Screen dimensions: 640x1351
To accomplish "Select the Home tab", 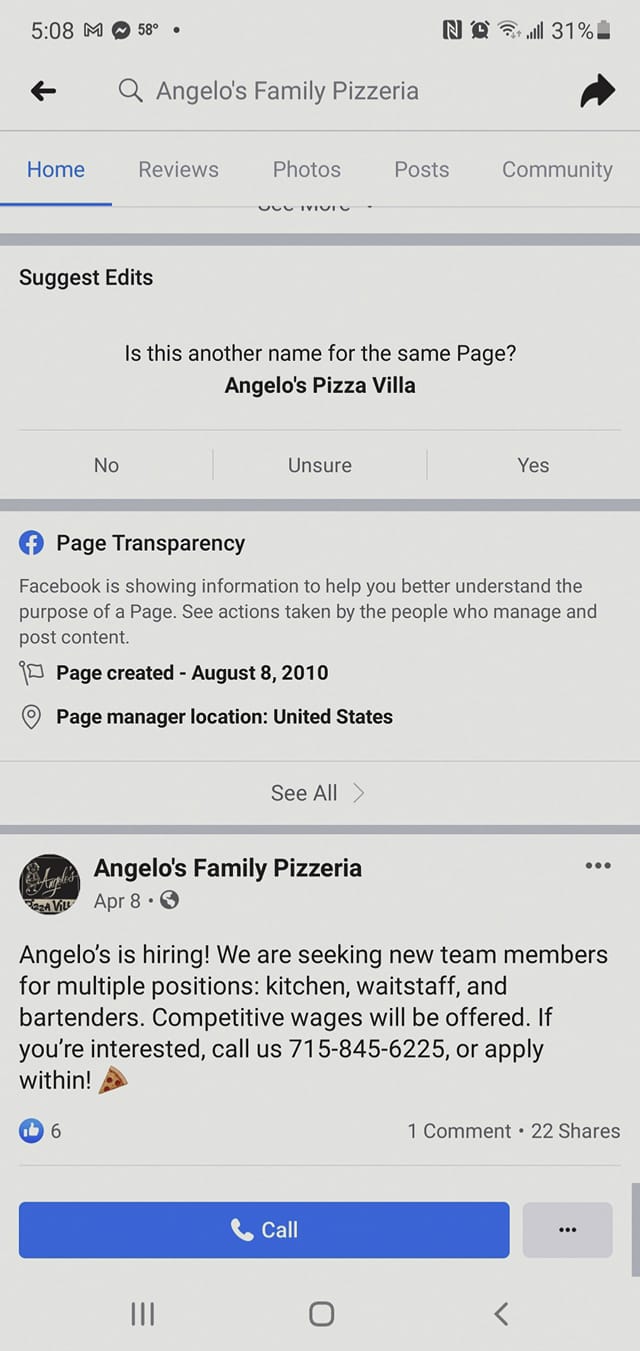I will (56, 170).
